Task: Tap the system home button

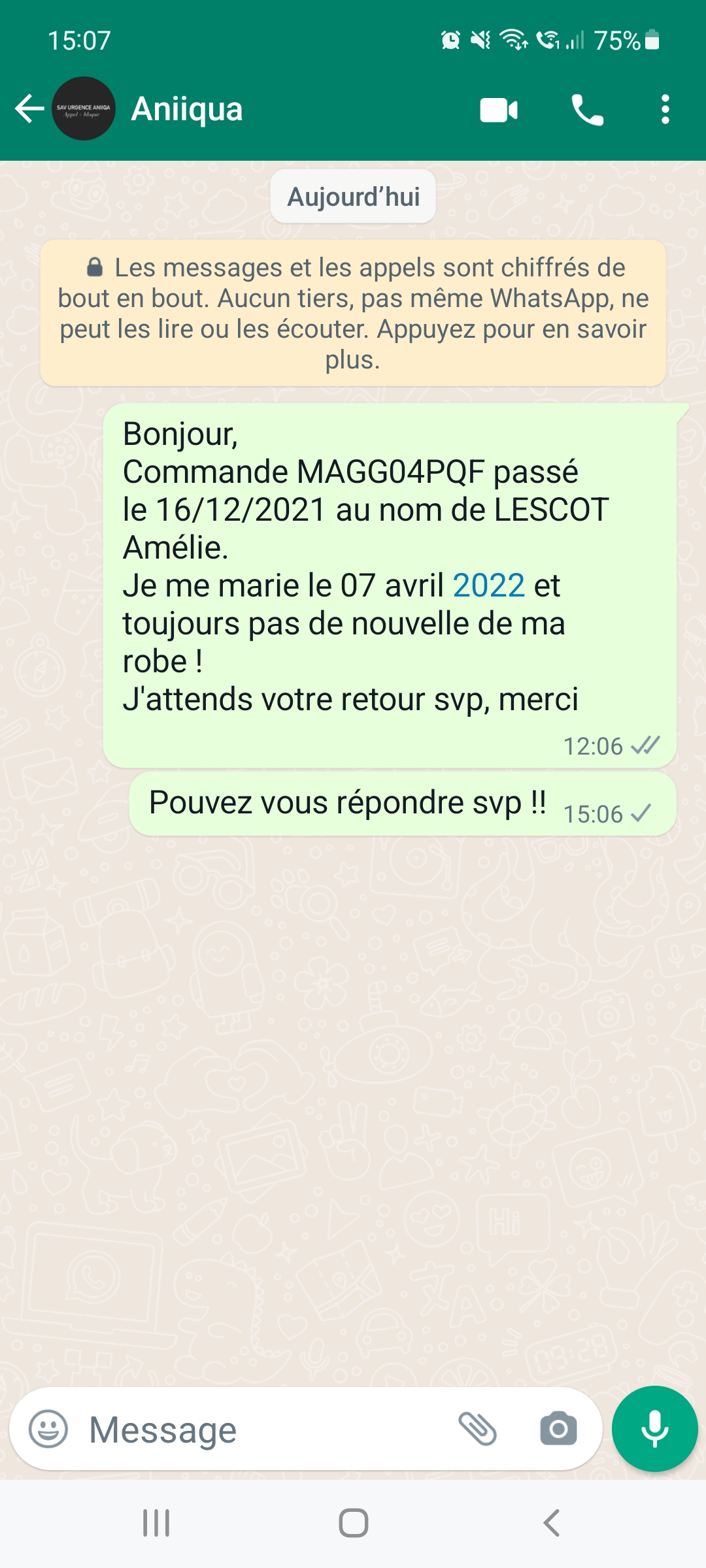Action: coord(353,1523)
